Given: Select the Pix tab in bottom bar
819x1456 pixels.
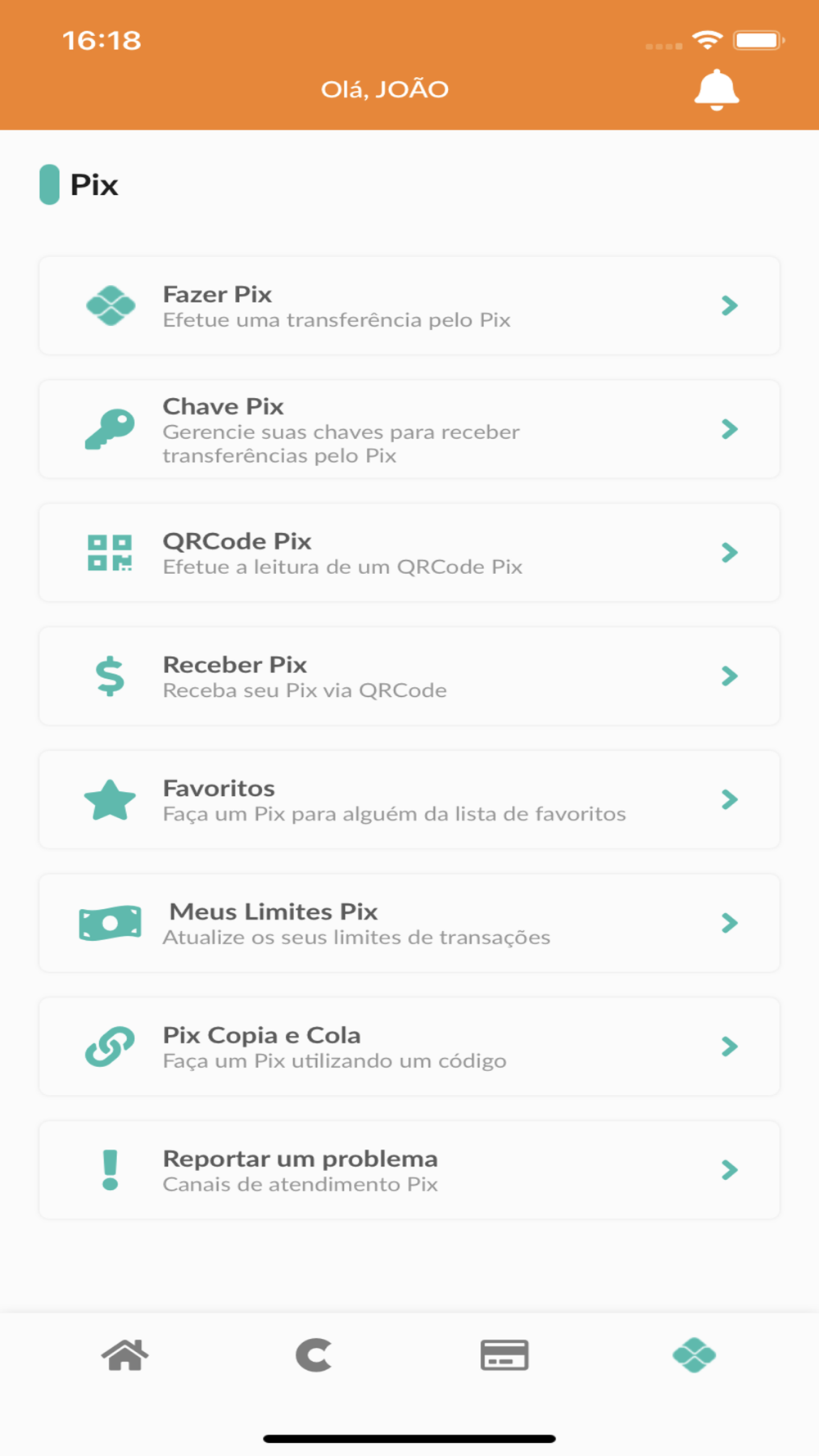Looking at the screenshot, I should pyautogui.click(x=694, y=1355).
